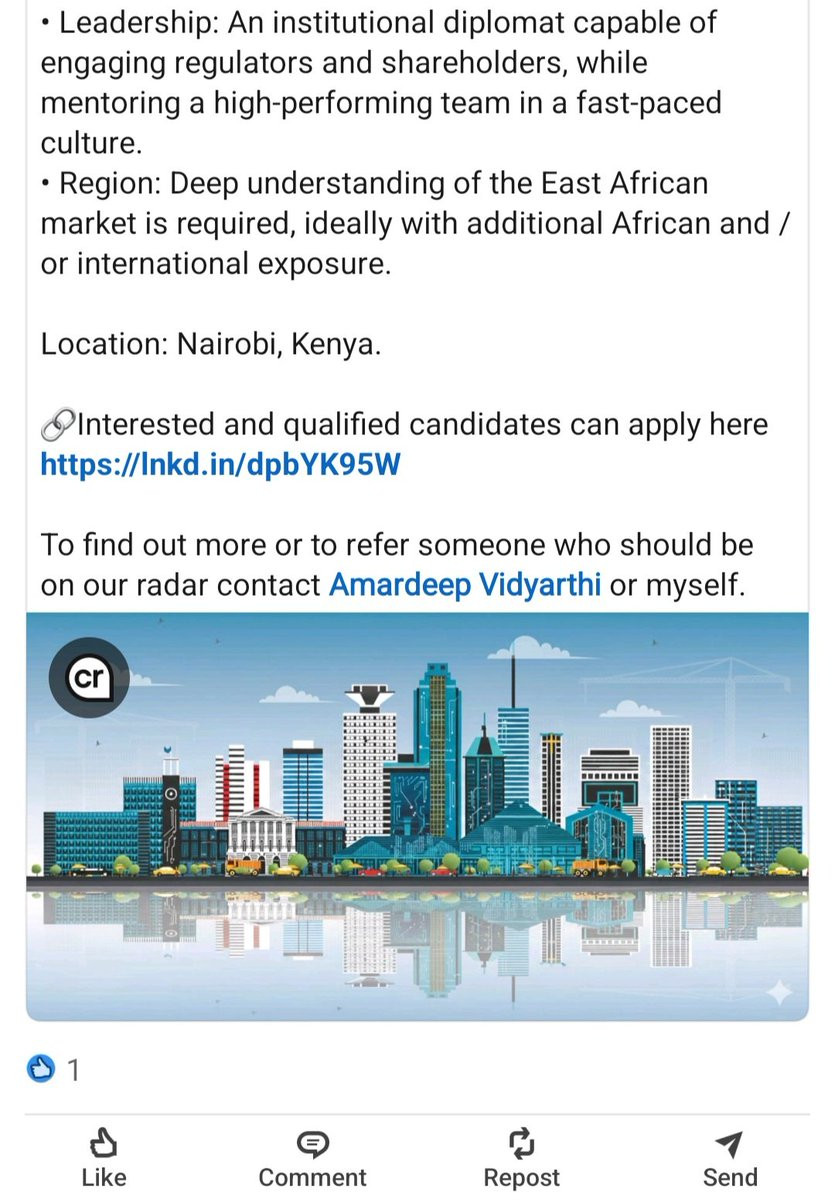View who reacted to the post

pyautogui.click(x=53, y=1071)
